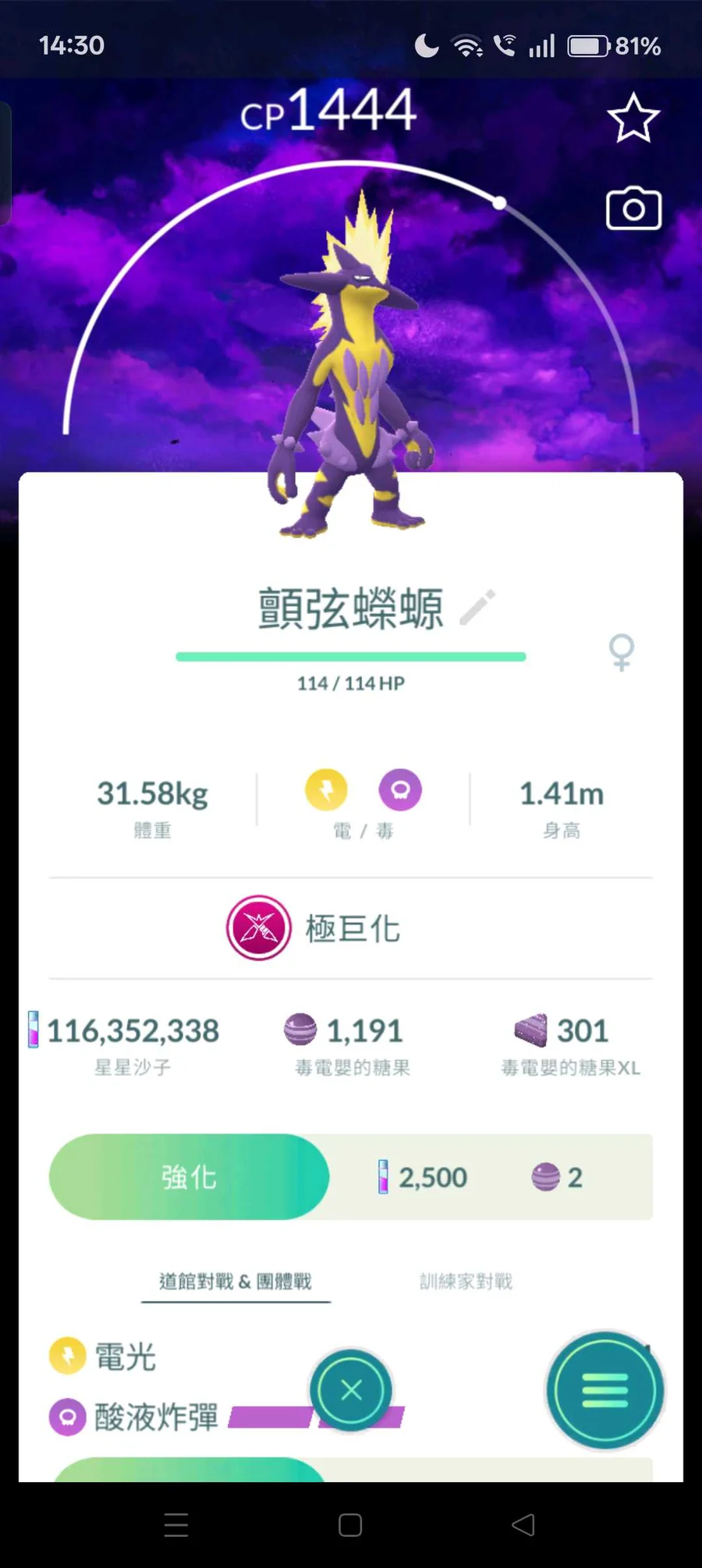Go to the home screen
The height and width of the screenshot is (1568, 702).
coord(350,1525)
